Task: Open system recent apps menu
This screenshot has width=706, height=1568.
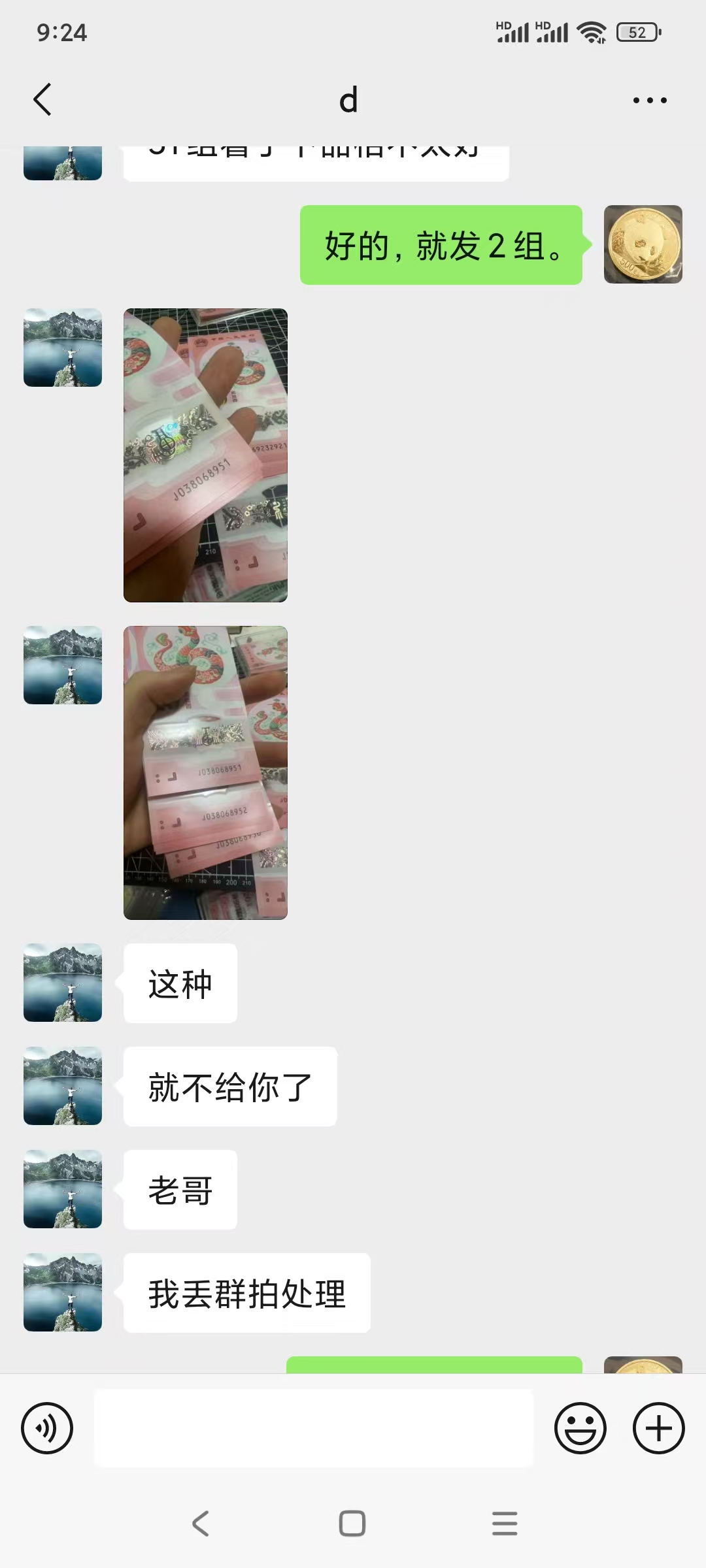Action: point(505,1524)
